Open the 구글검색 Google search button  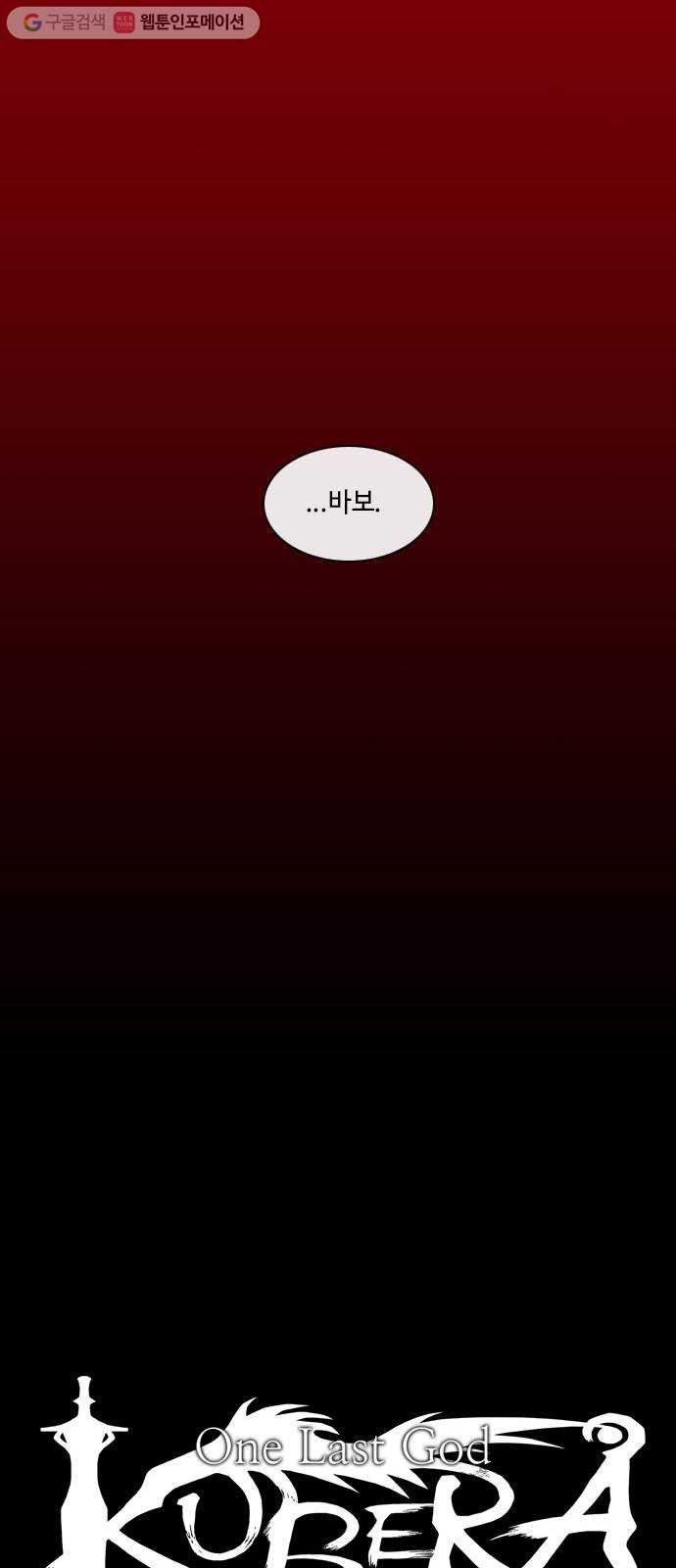point(64,23)
